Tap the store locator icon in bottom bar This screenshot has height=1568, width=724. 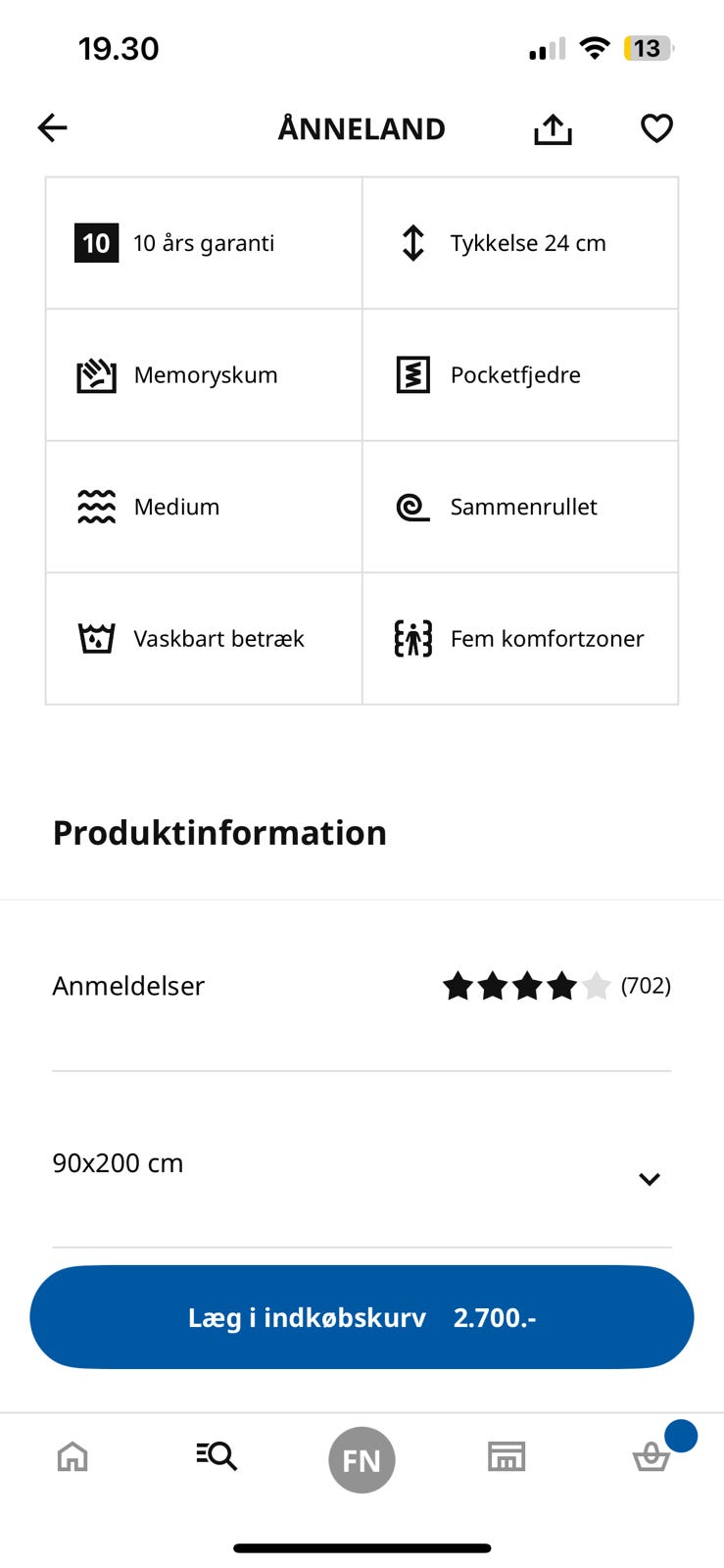[x=507, y=1457]
